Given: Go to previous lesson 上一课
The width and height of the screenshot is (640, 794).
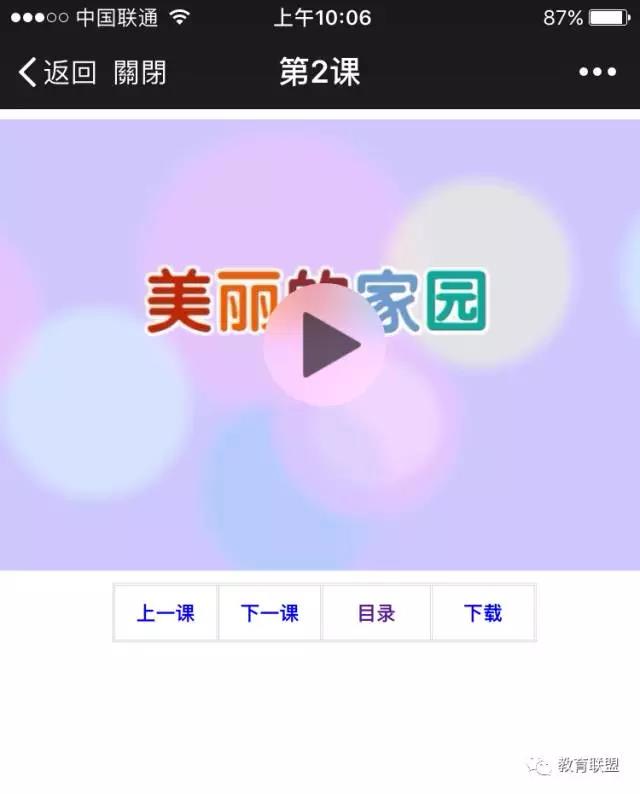Looking at the screenshot, I should tap(166, 613).
